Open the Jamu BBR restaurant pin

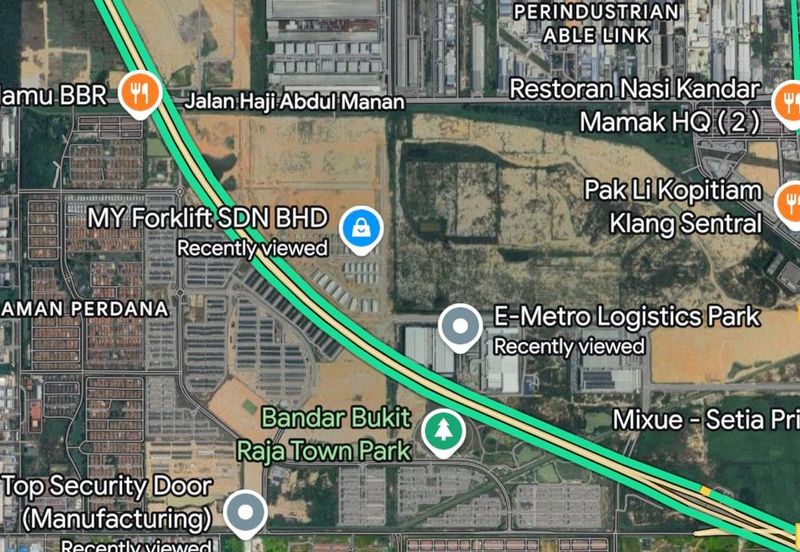click(140, 93)
